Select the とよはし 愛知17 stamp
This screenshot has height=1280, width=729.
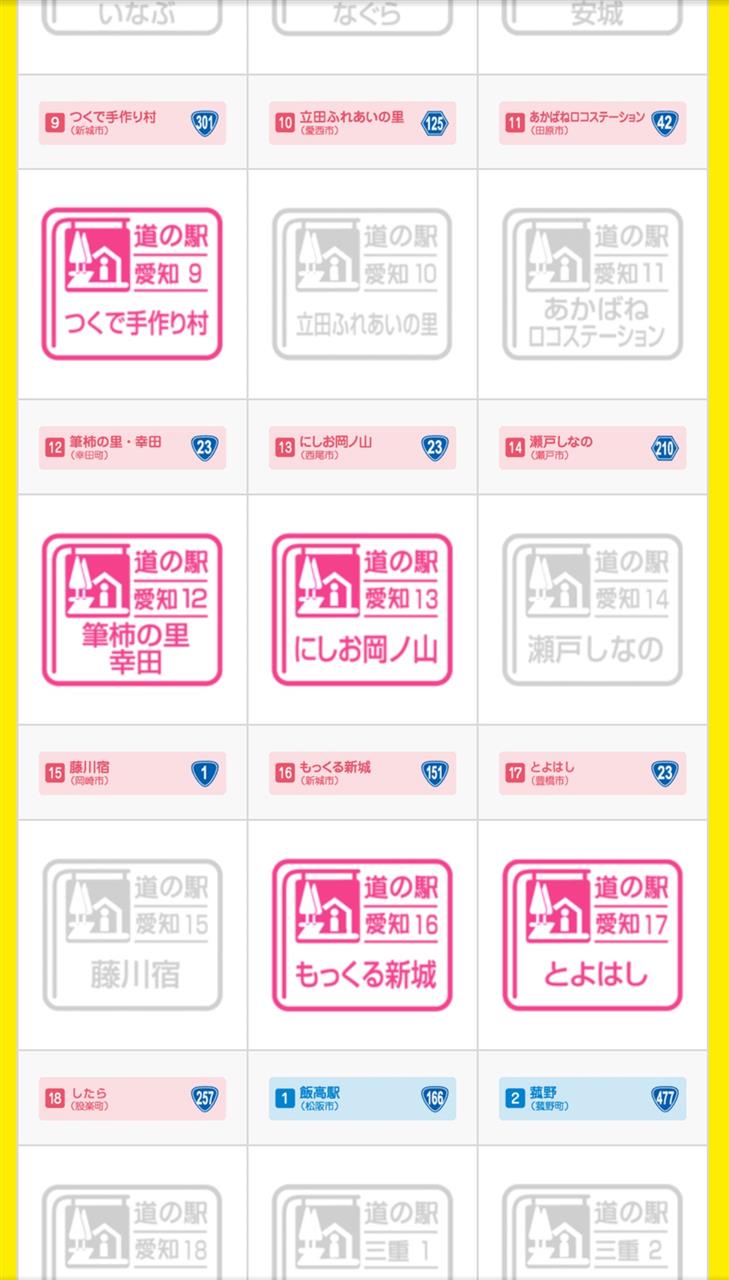592,935
